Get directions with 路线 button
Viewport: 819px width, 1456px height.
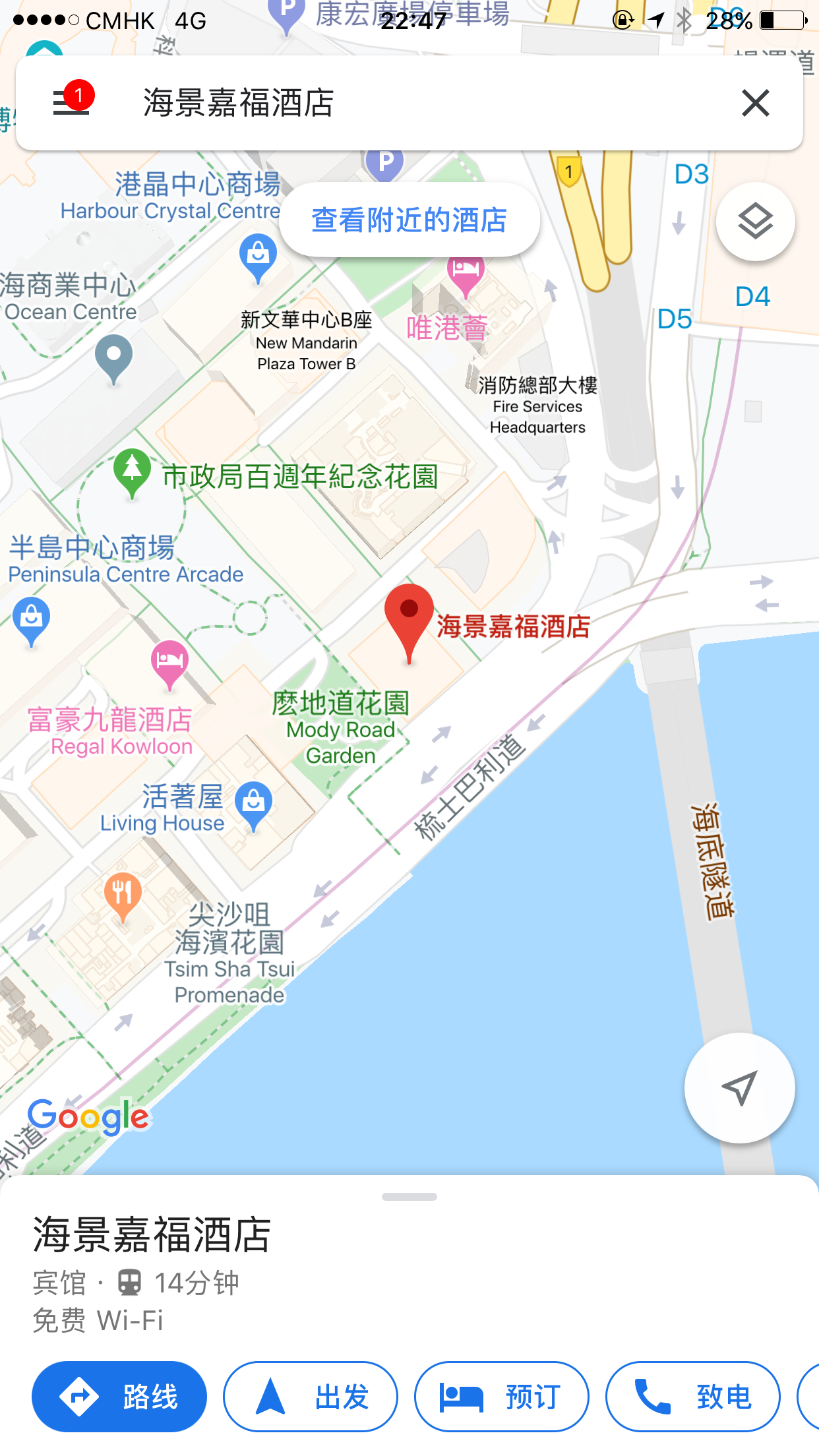[119, 1396]
